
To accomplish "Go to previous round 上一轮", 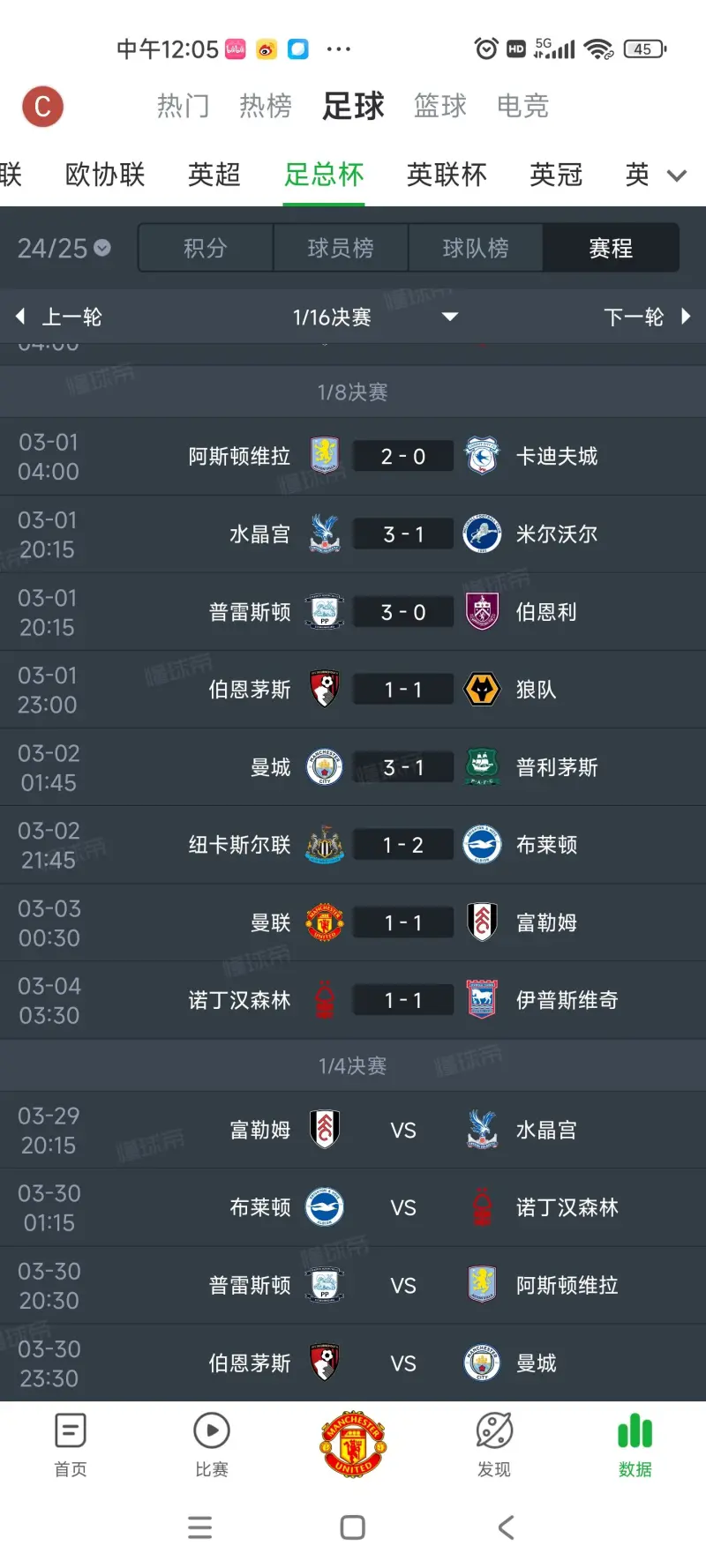I will coord(60,317).
